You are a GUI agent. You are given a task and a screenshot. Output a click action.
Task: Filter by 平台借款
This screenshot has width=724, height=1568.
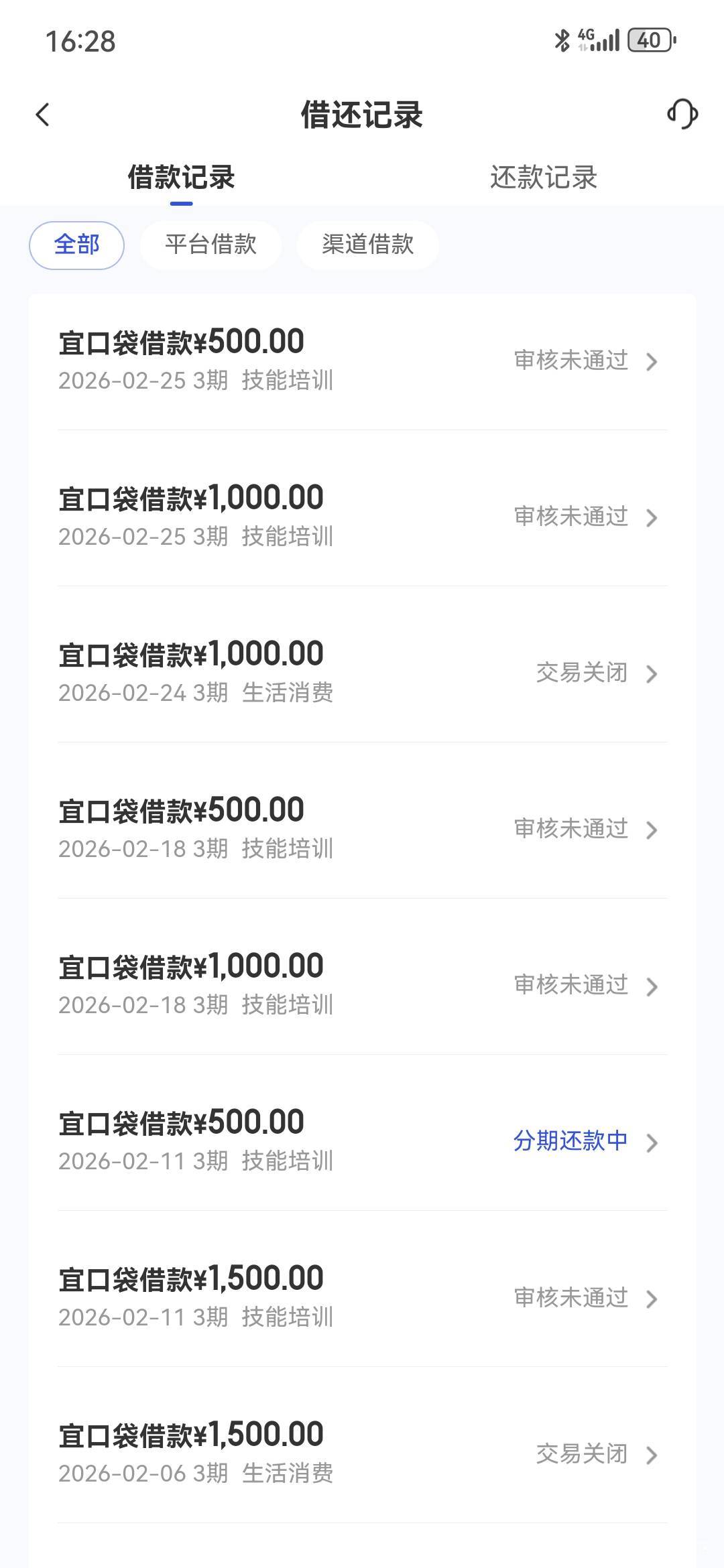tap(210, 245)
